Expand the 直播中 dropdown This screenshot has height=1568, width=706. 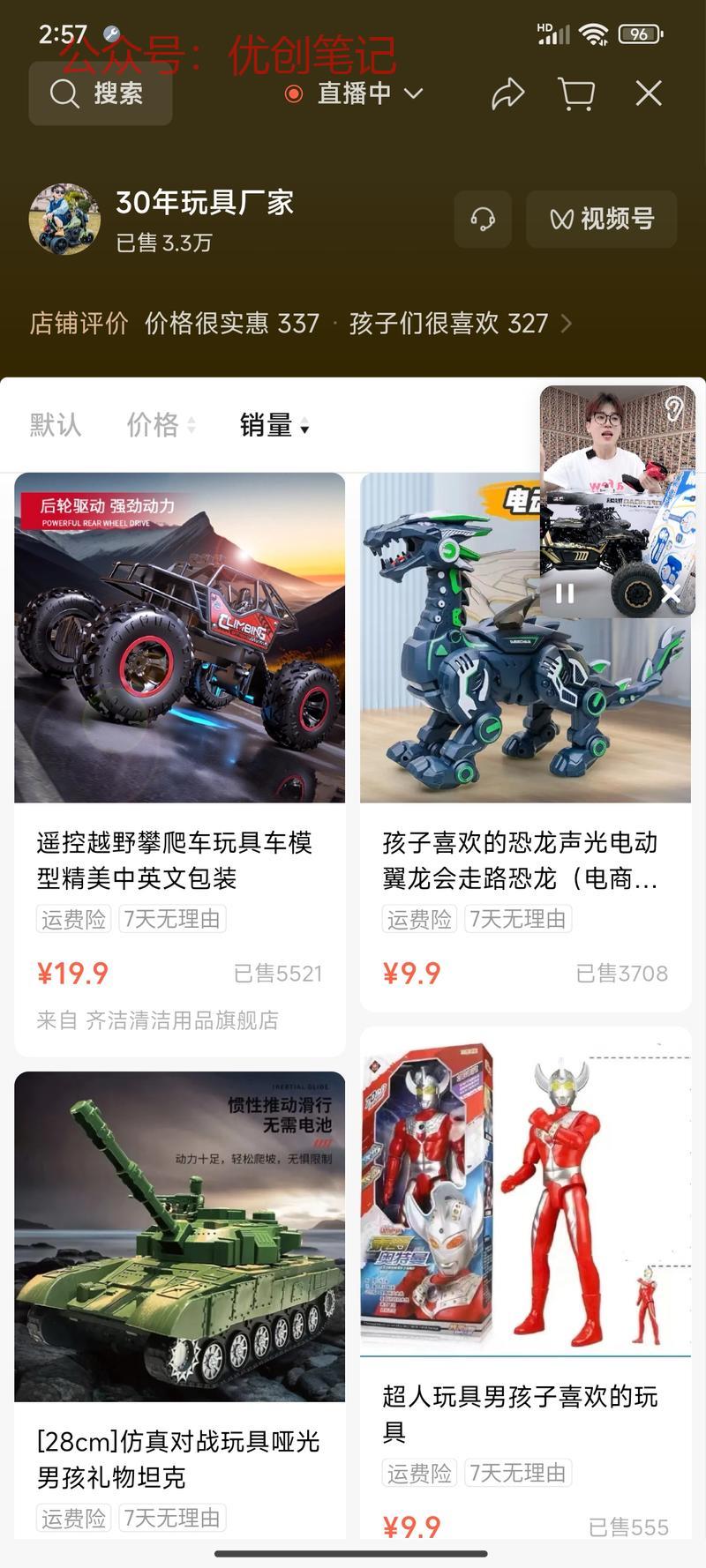coord(355,93)
